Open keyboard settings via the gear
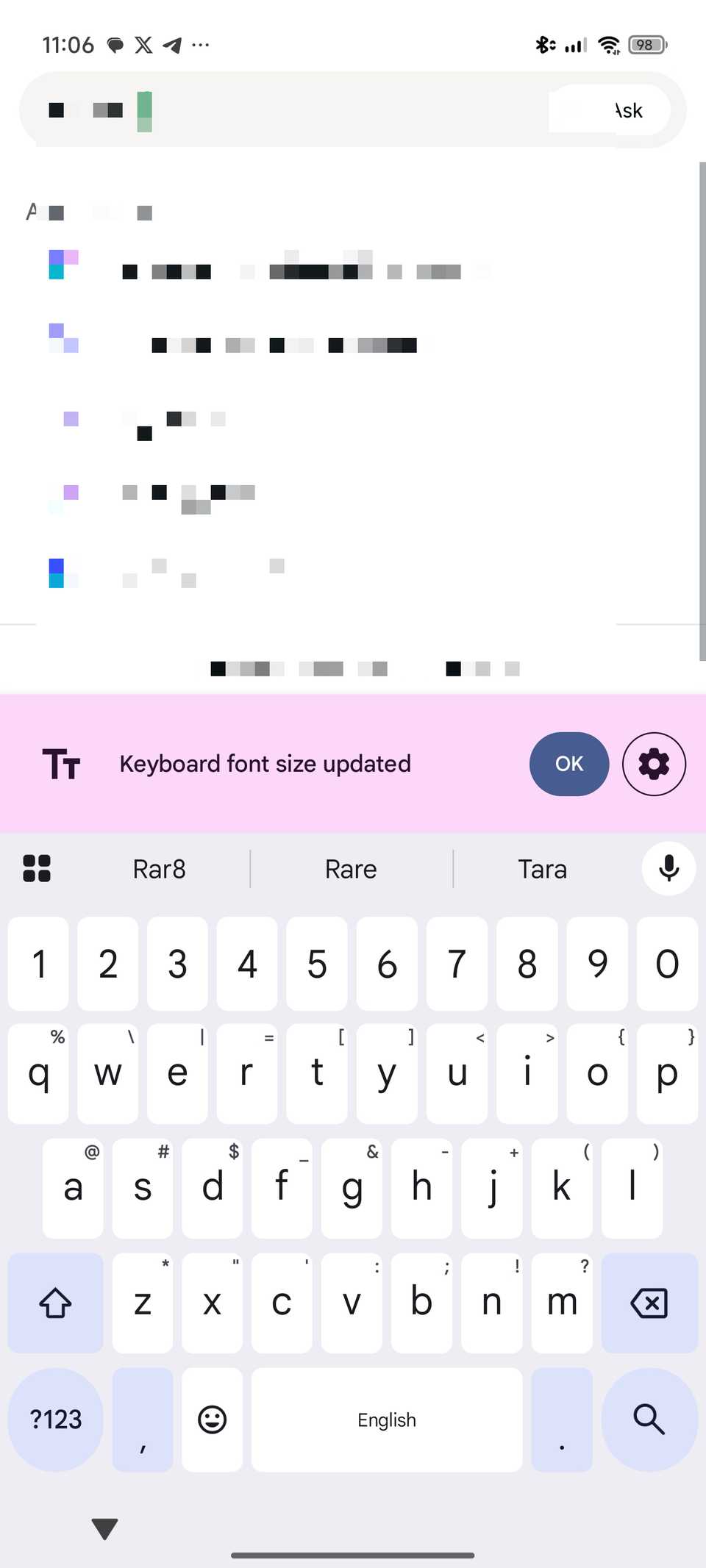Viewport: 706px width, 1568px height. click(x=654, y=764)
